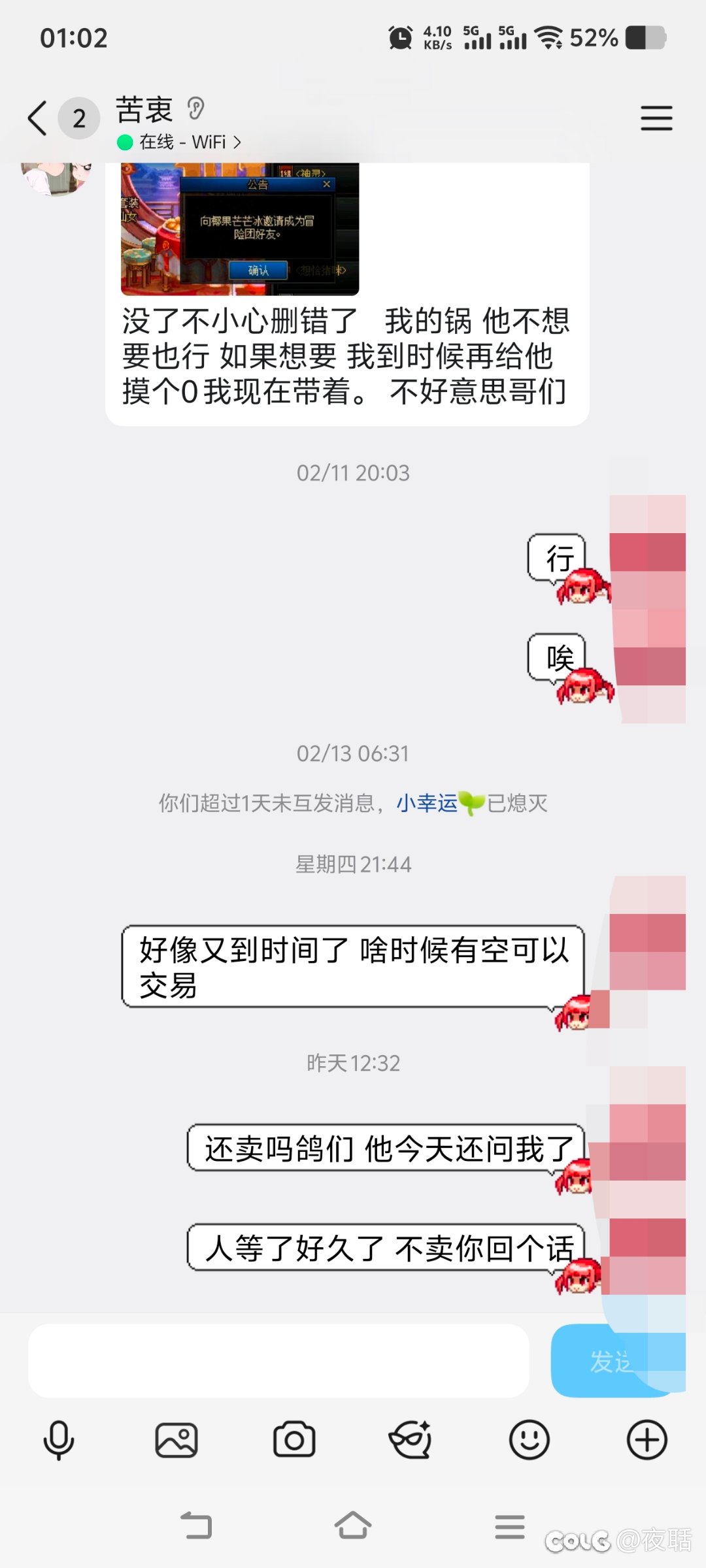Go back to the message list
Image resolution: width=706 pixels, height=1568 pixels.
(38, 118)
